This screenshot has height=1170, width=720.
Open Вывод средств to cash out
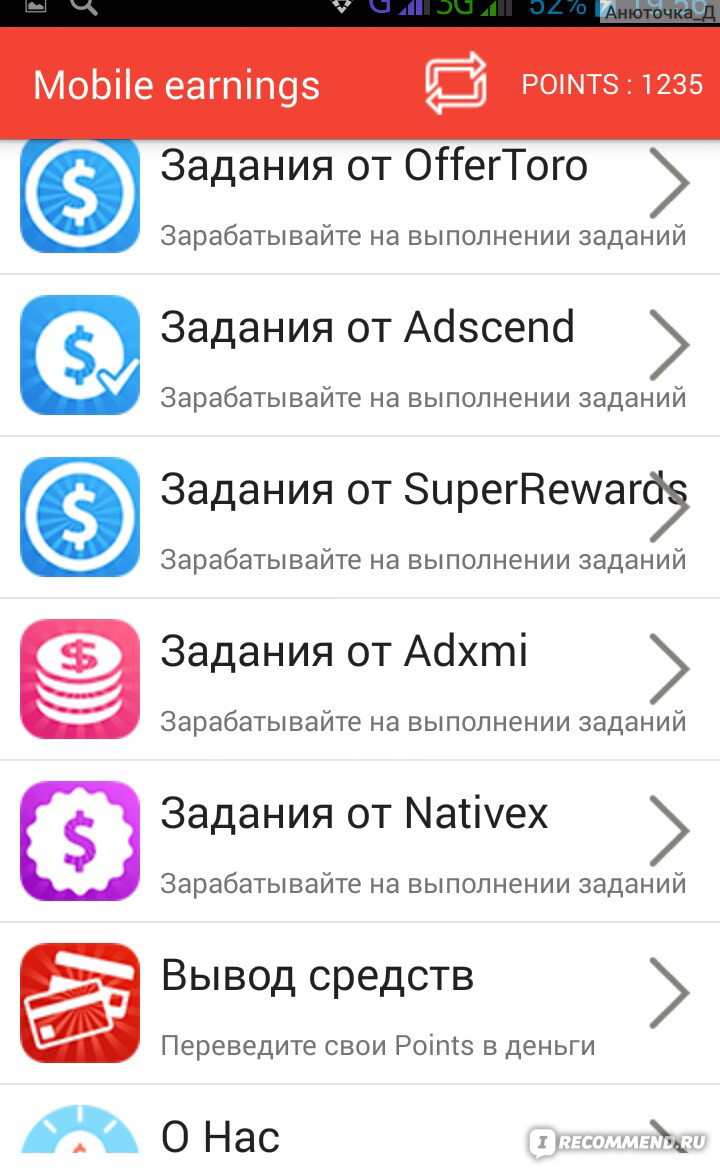click(x=360, y=1003)
